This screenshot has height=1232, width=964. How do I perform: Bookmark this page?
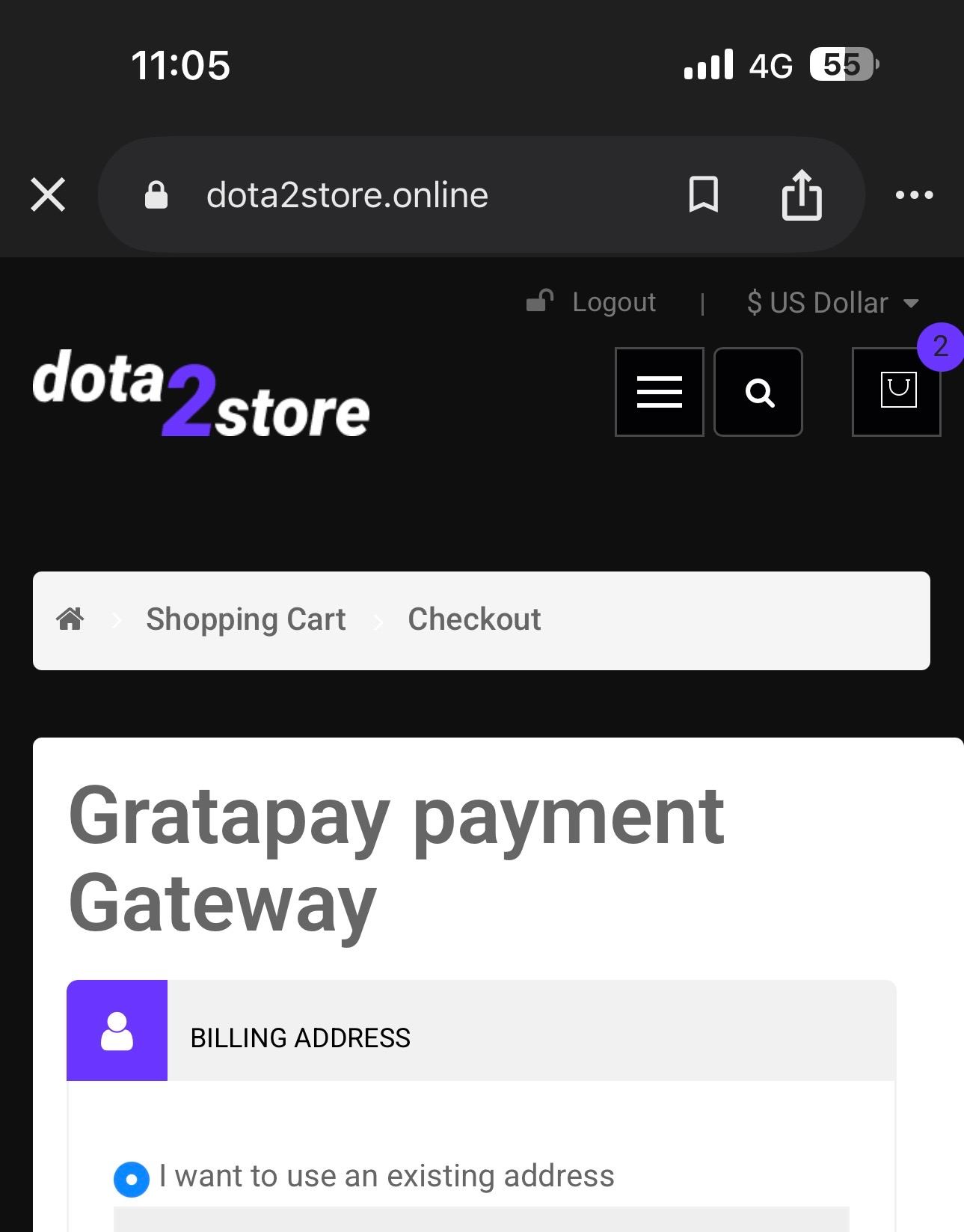[702, 195]
